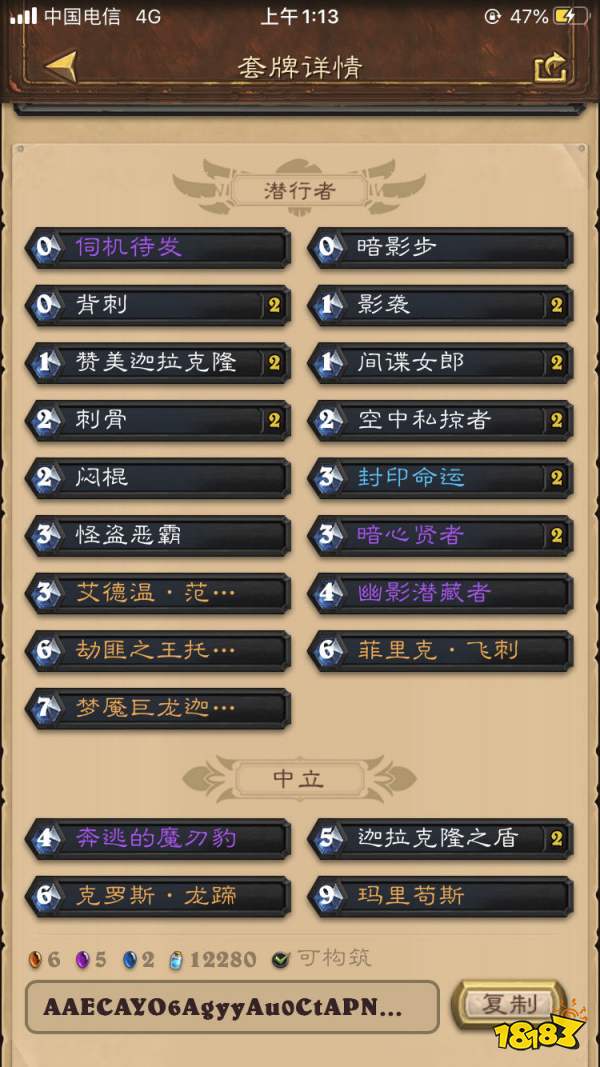Image resolution: width=600 pixels, height=1067 pixels.
Task: Select the 玛里苟斯 card row
Action: pyautogui.click(x=440, y=896)
